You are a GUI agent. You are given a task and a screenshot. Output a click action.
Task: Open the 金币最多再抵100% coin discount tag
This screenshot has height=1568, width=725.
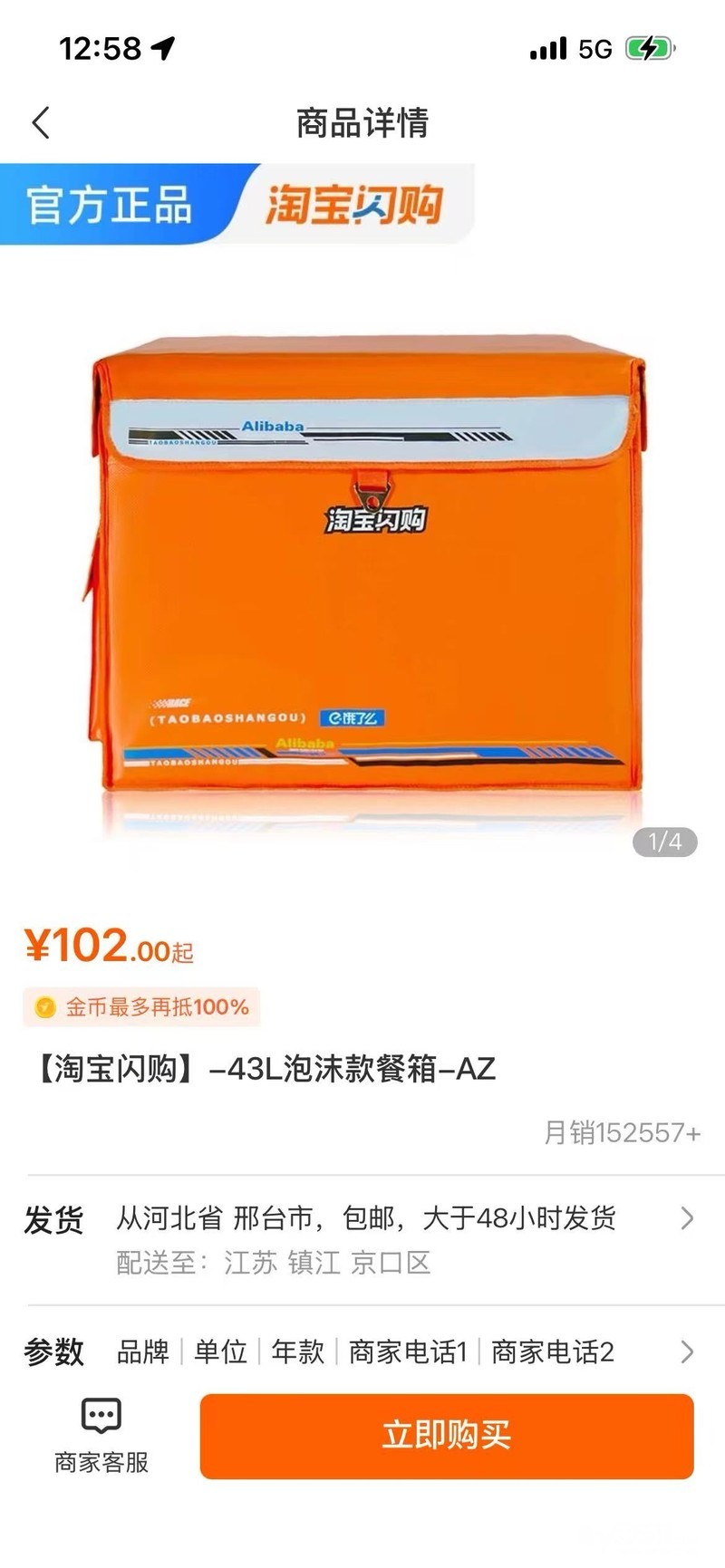[141, 1007]
